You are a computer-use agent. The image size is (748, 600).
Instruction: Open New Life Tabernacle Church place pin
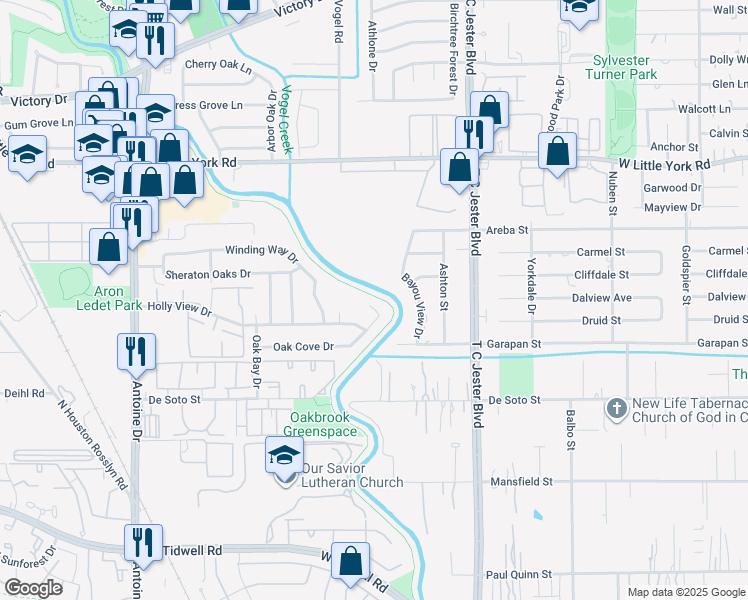[617, 409]
